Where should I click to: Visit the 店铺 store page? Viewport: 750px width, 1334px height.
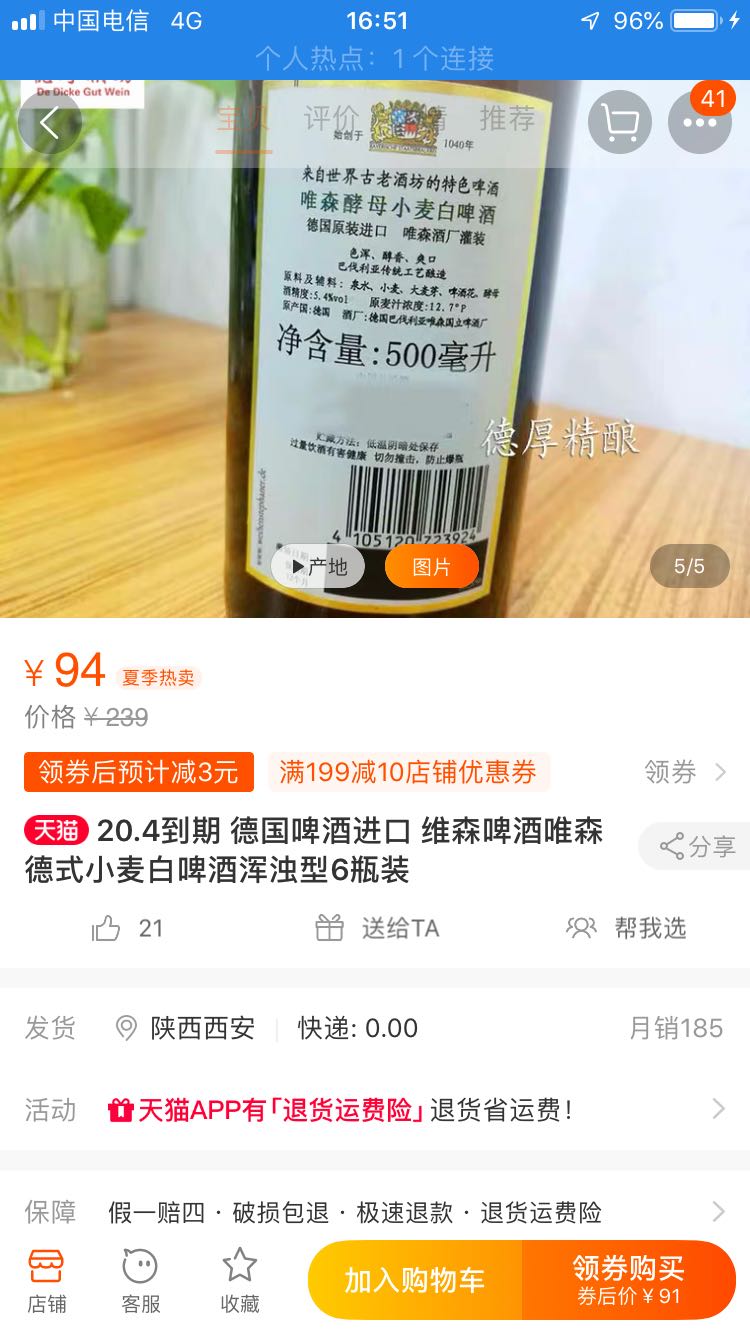[46, 1280]
